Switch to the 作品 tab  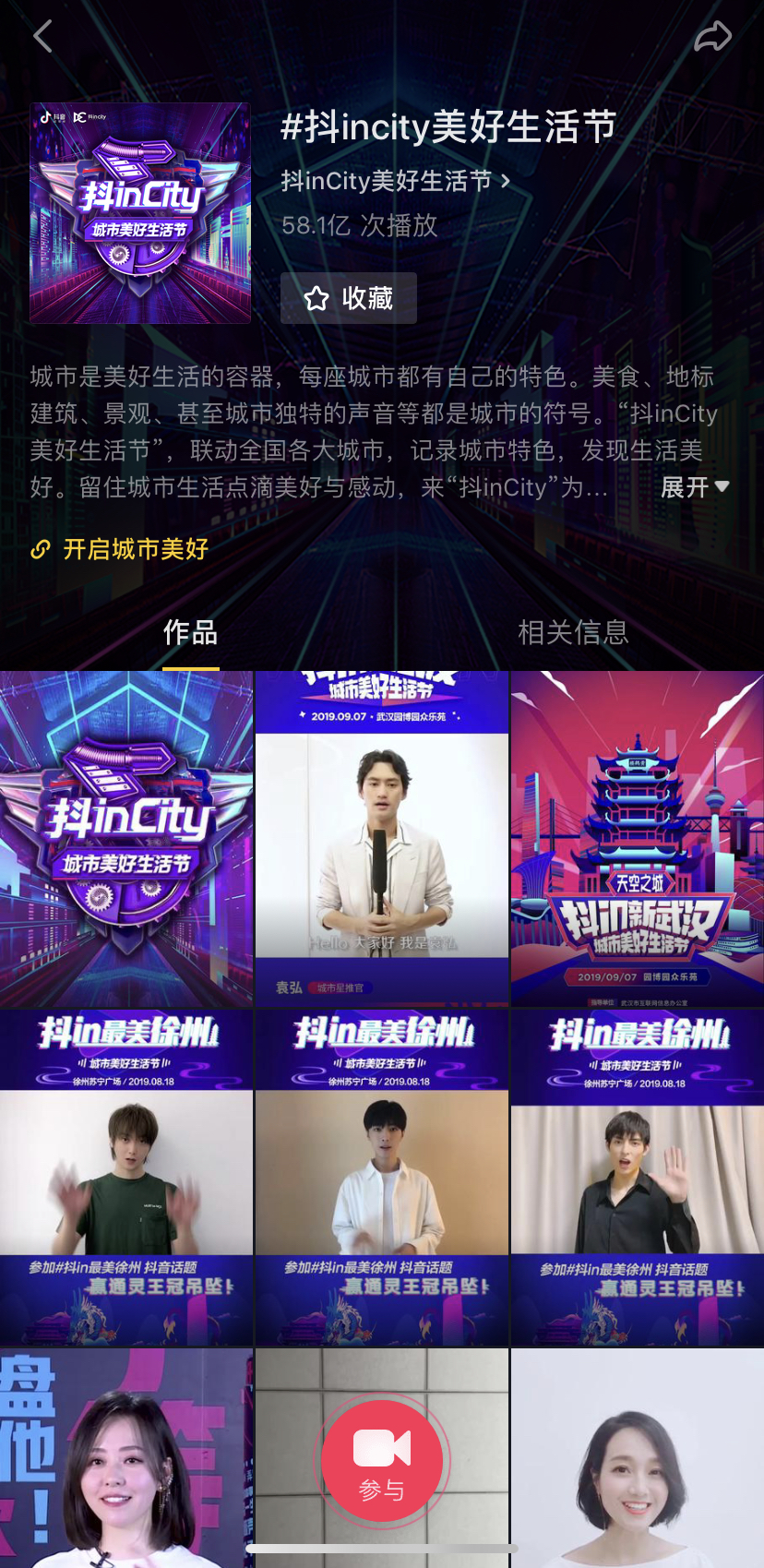[190, 633]
